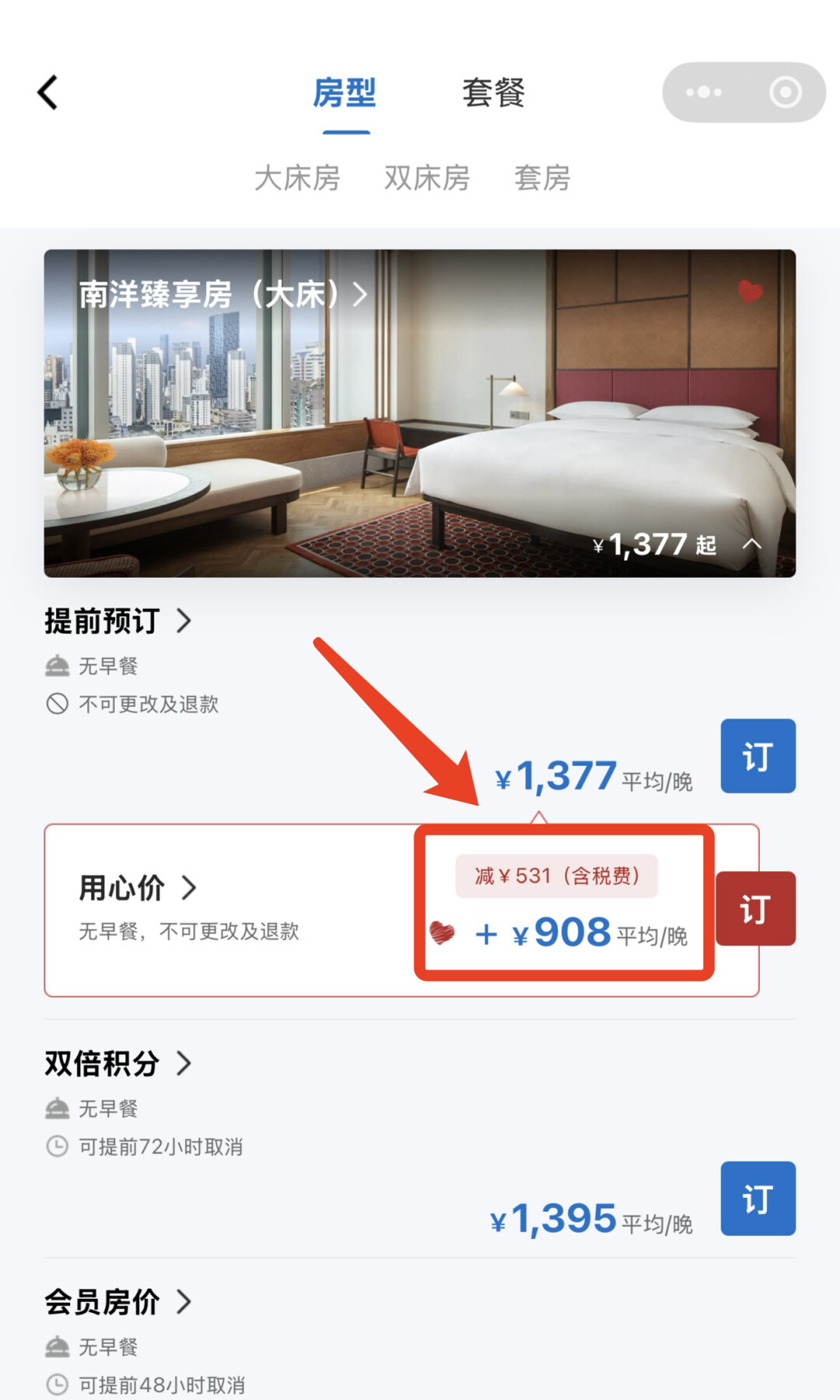Open 用心价 rate details

click(x=138, y=887)
